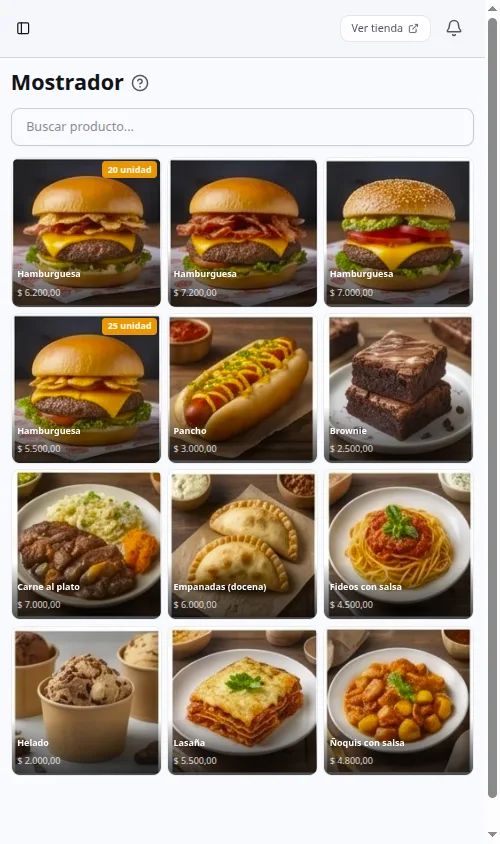Screen dimensions: 500x844
Task: Tap the help icon beside Mostrador
Action: (140, 83)
